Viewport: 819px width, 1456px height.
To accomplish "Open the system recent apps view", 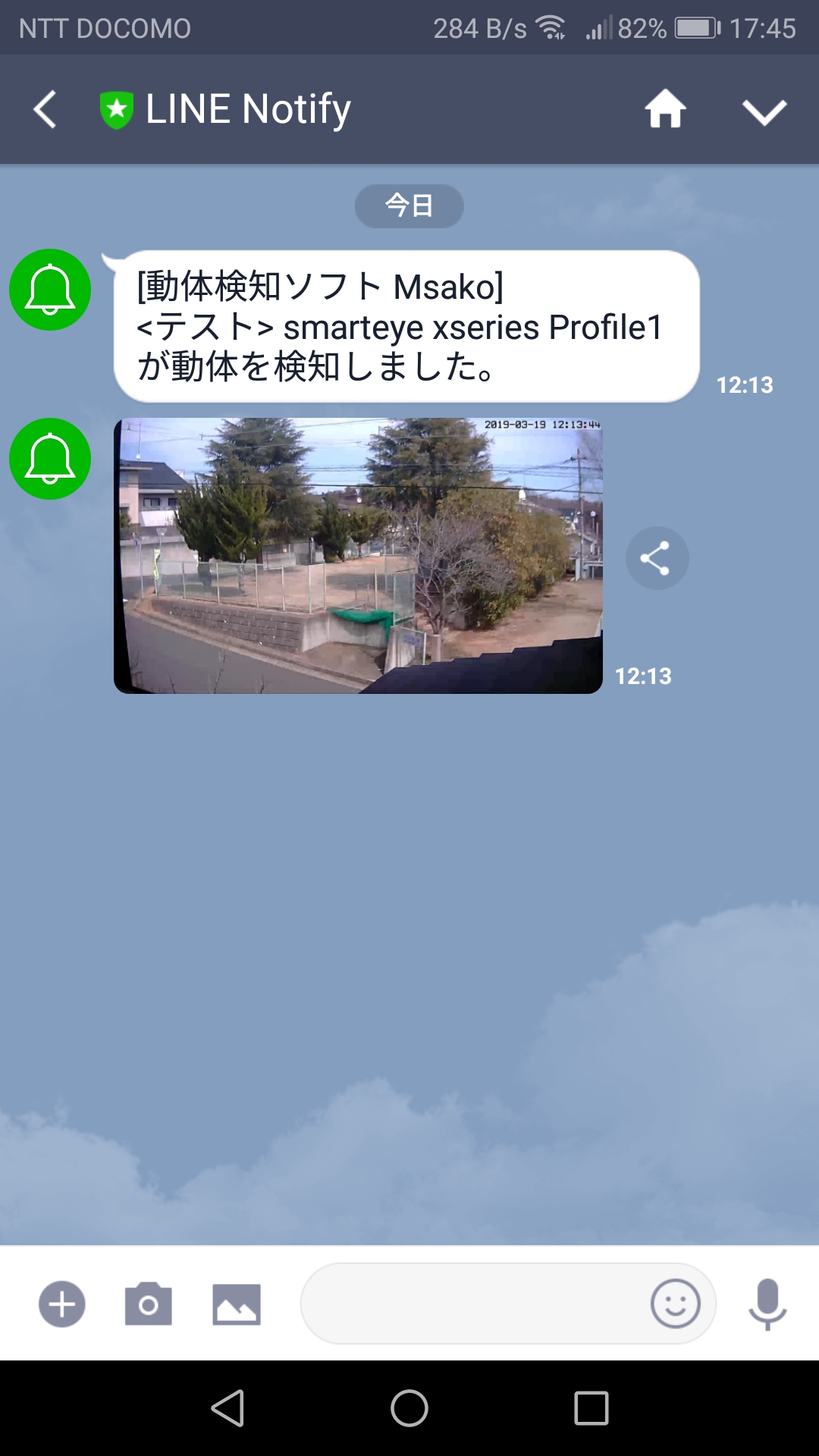I will coord(591,1408).
